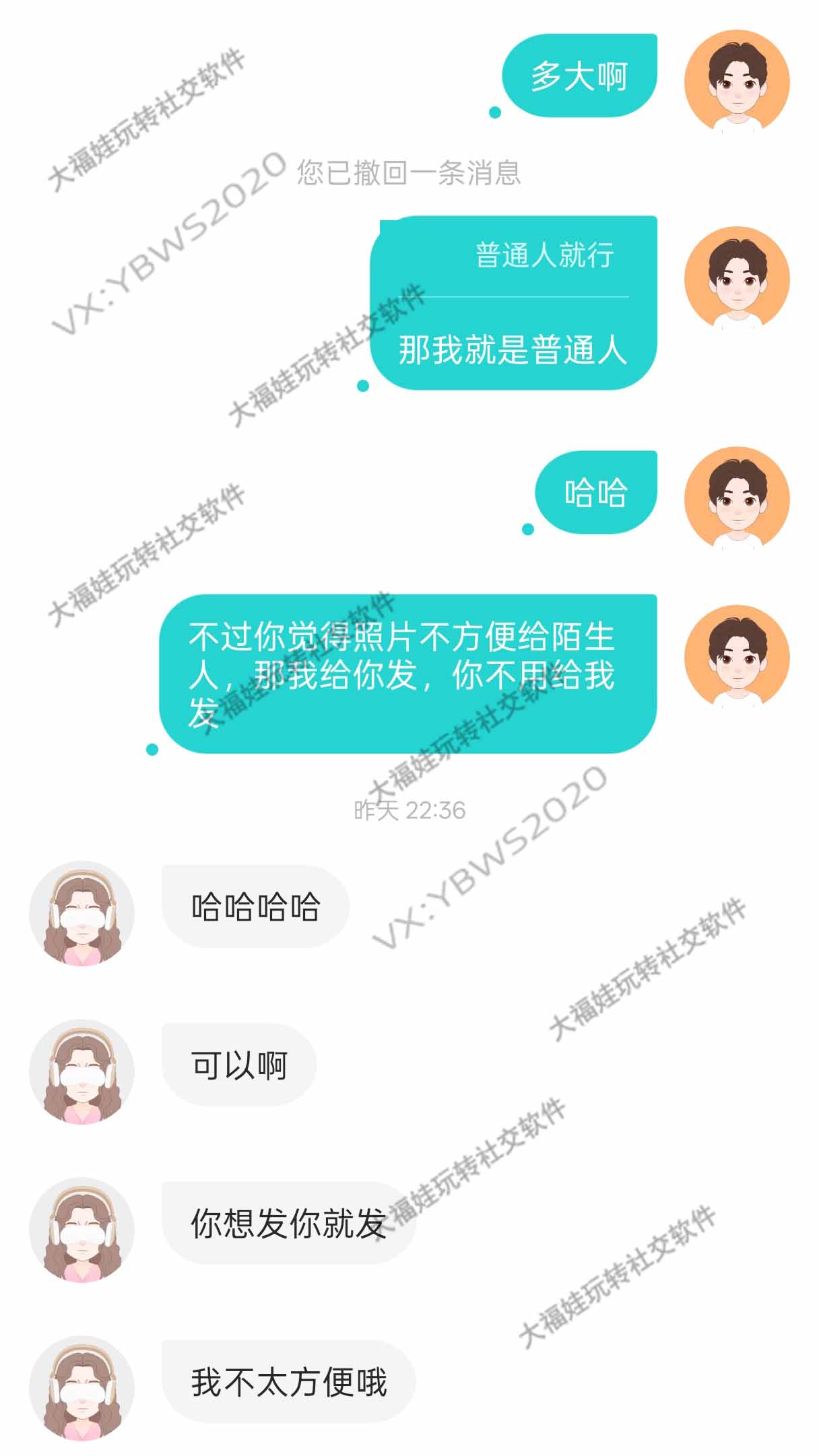The width and height of the screenshot is (819, 1456).
Task: View profile from avatar next to 可以啊
Action: [82, 1072]
